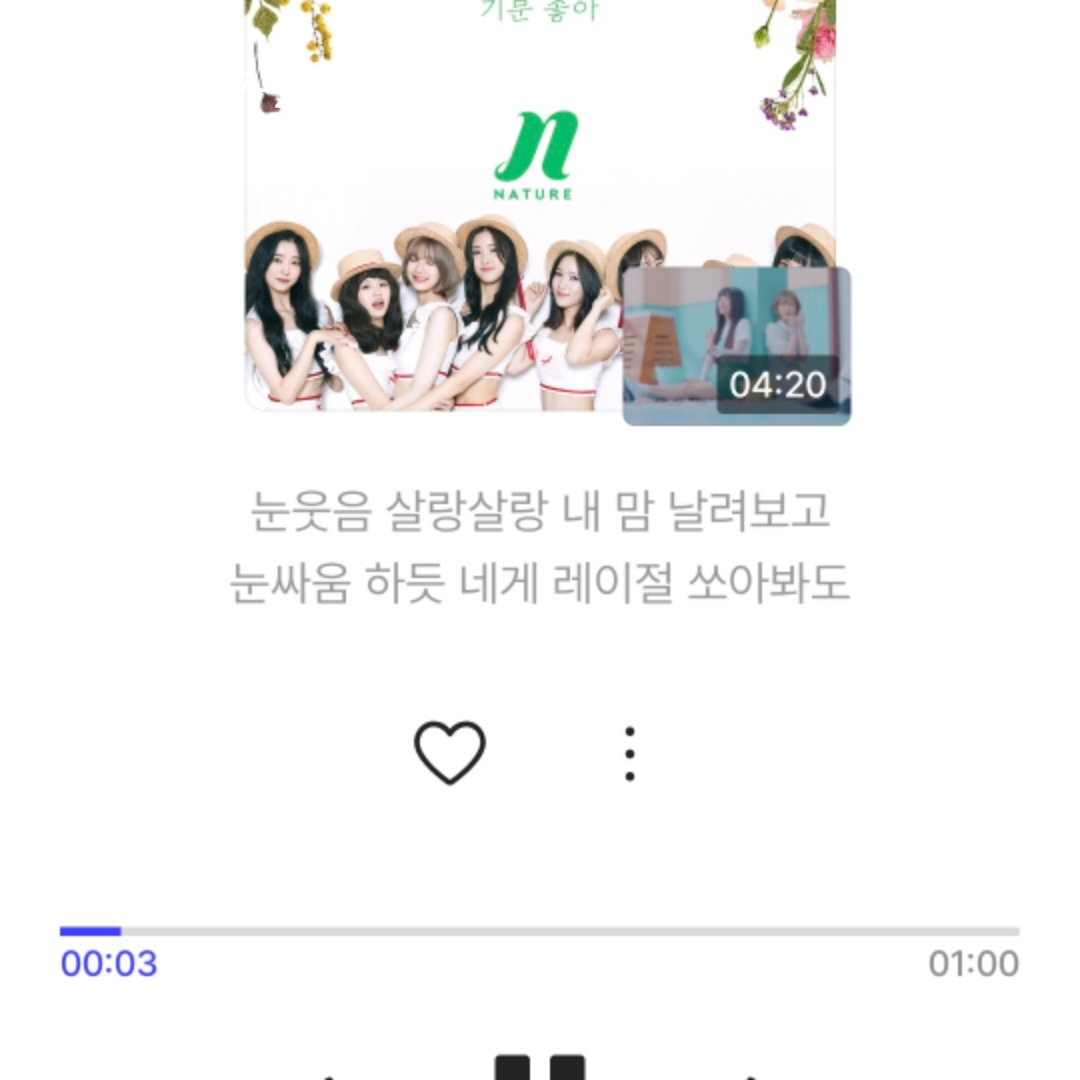Open the full lyrics view

point(539,546)
